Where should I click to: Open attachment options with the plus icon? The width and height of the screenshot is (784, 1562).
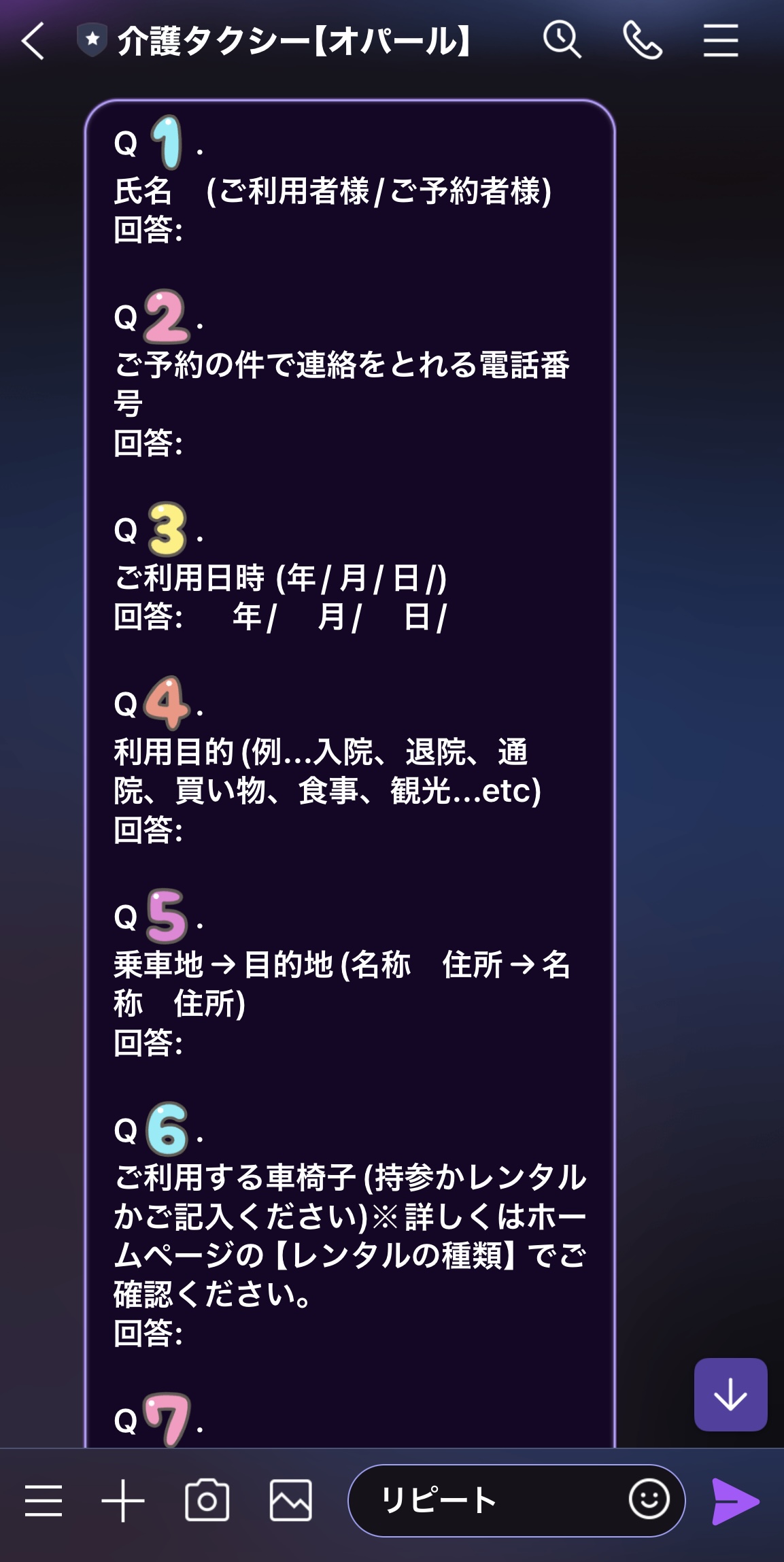point(123,1500)
